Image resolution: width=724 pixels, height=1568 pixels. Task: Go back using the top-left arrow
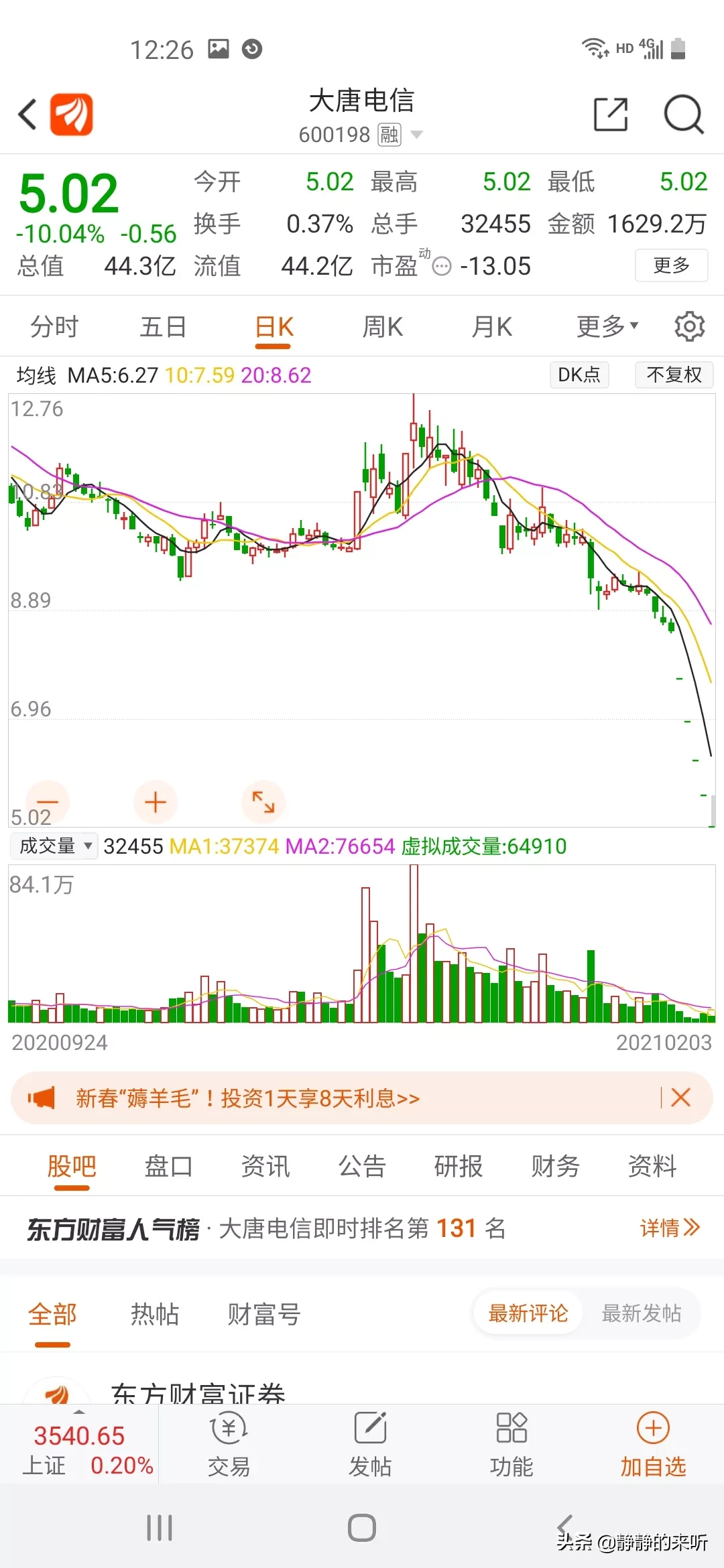[27, 115]
